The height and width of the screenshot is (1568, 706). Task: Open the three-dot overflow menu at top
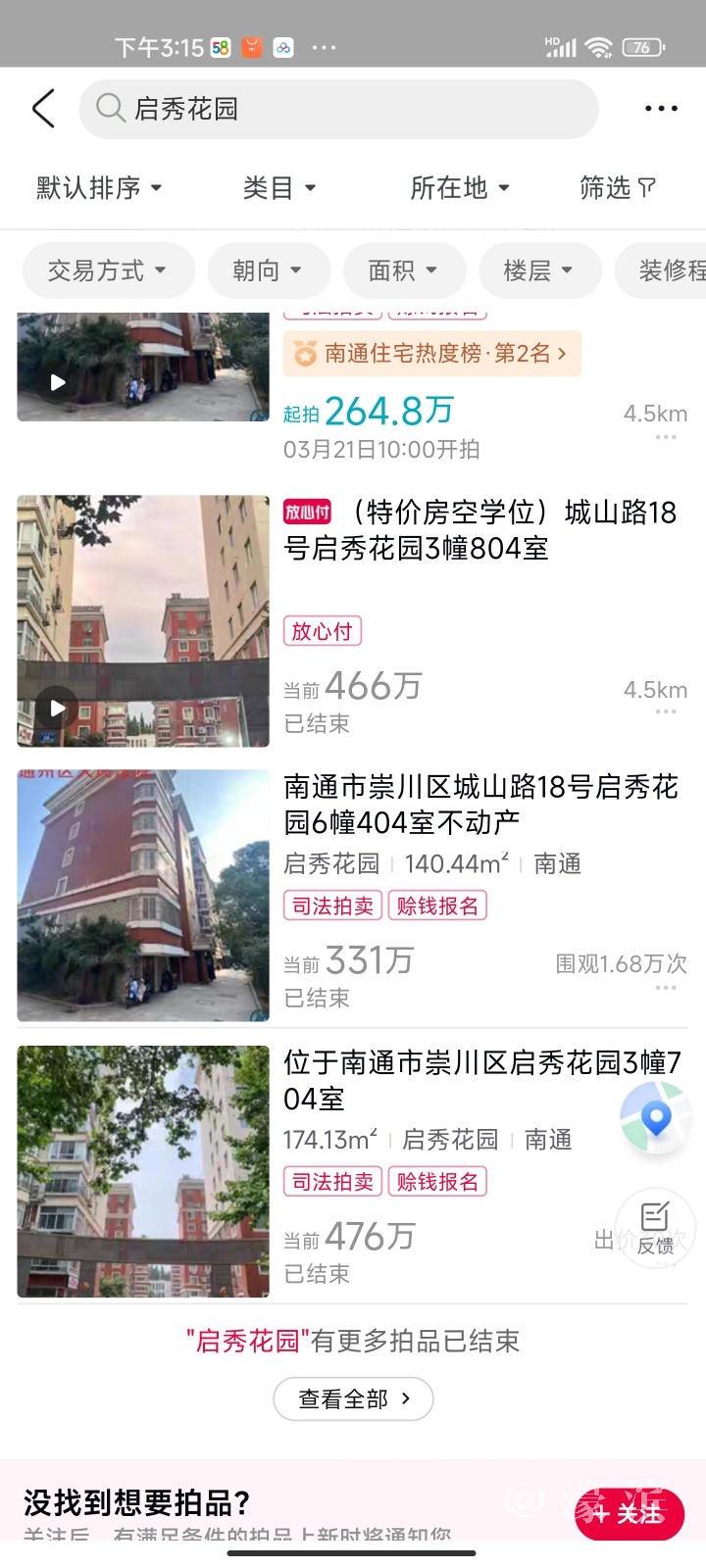click(661, 109)
